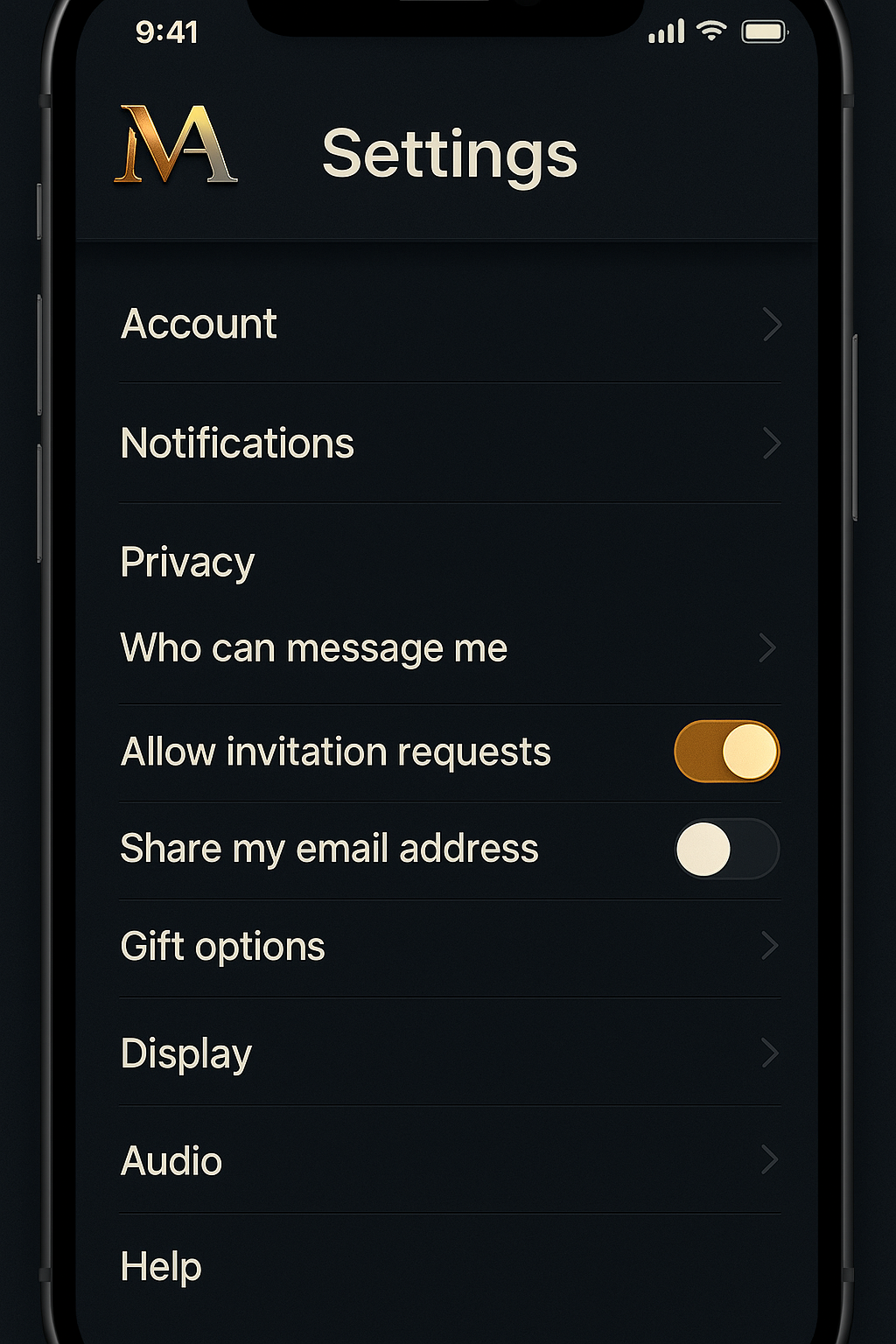
Task: Open Audio settings
Action: [450, 1161]
